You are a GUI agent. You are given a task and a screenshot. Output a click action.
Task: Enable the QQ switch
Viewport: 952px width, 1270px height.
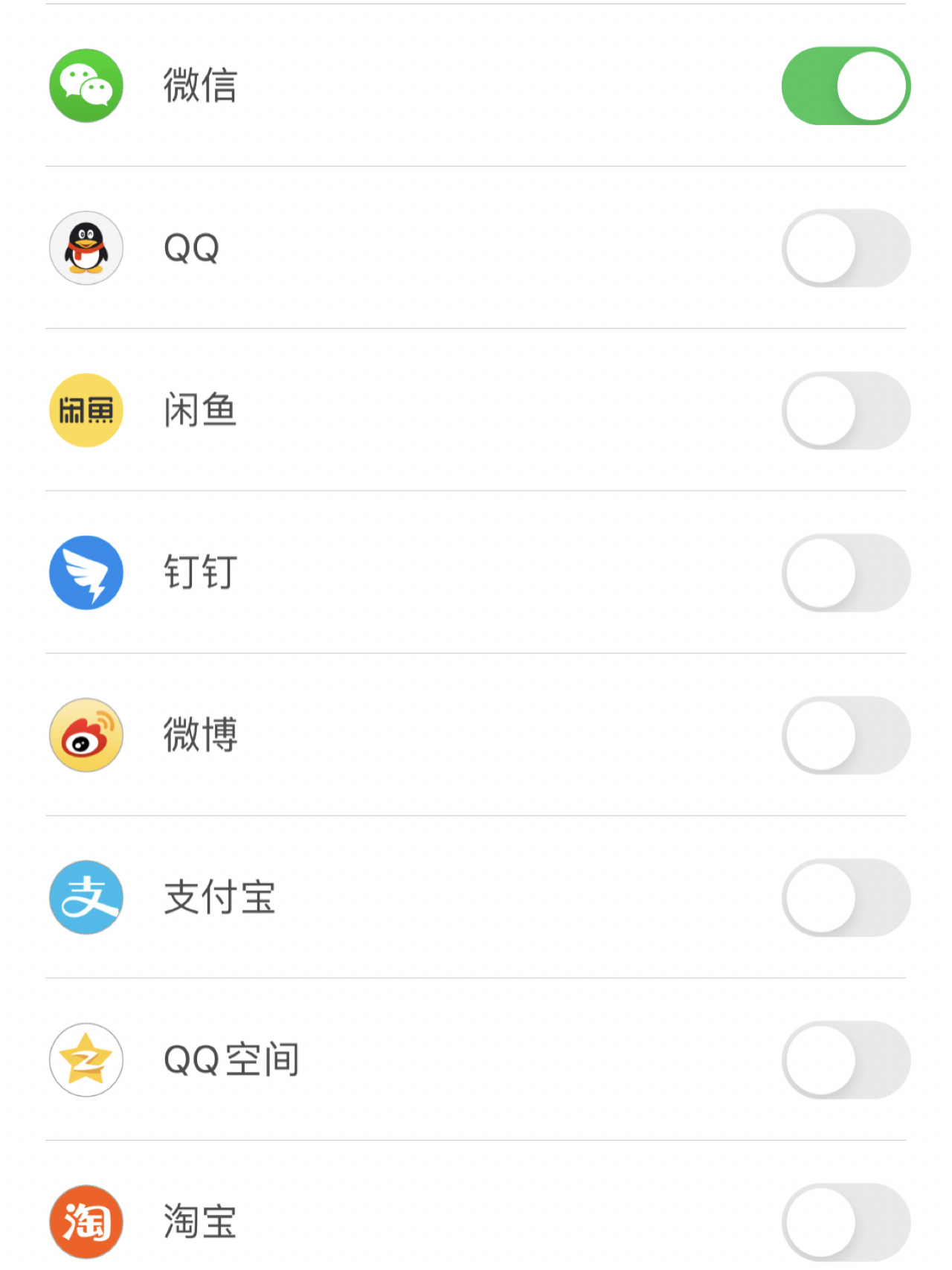click(x=846, y=248)
